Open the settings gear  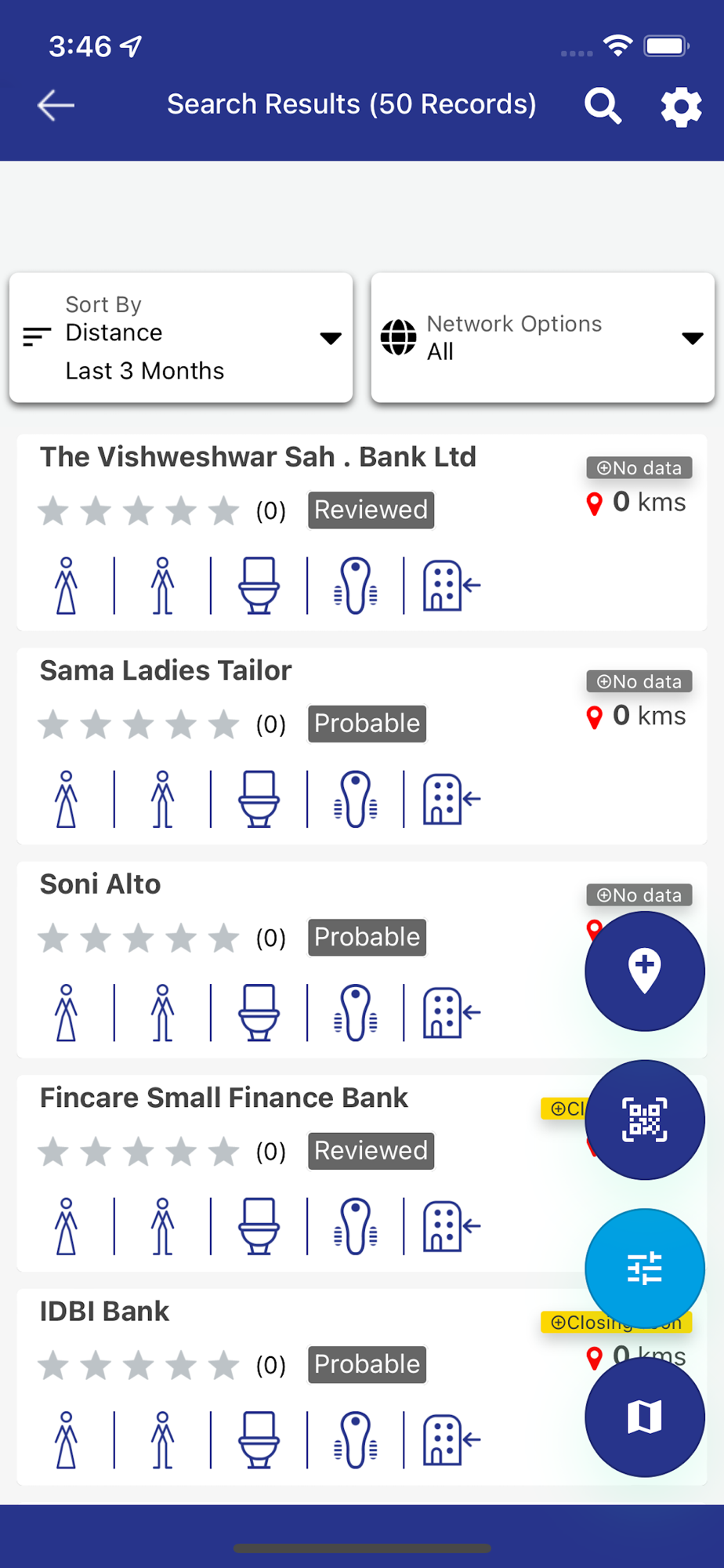pos(681,107)
